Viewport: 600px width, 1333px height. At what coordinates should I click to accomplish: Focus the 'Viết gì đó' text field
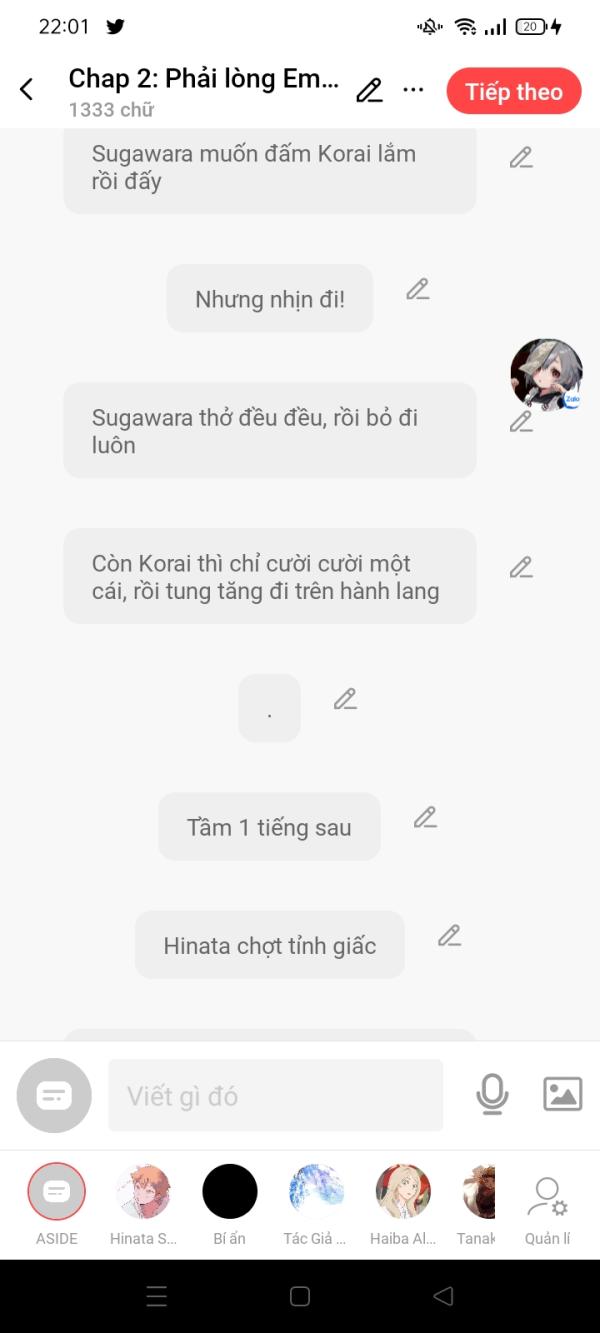pos(275,1095)
